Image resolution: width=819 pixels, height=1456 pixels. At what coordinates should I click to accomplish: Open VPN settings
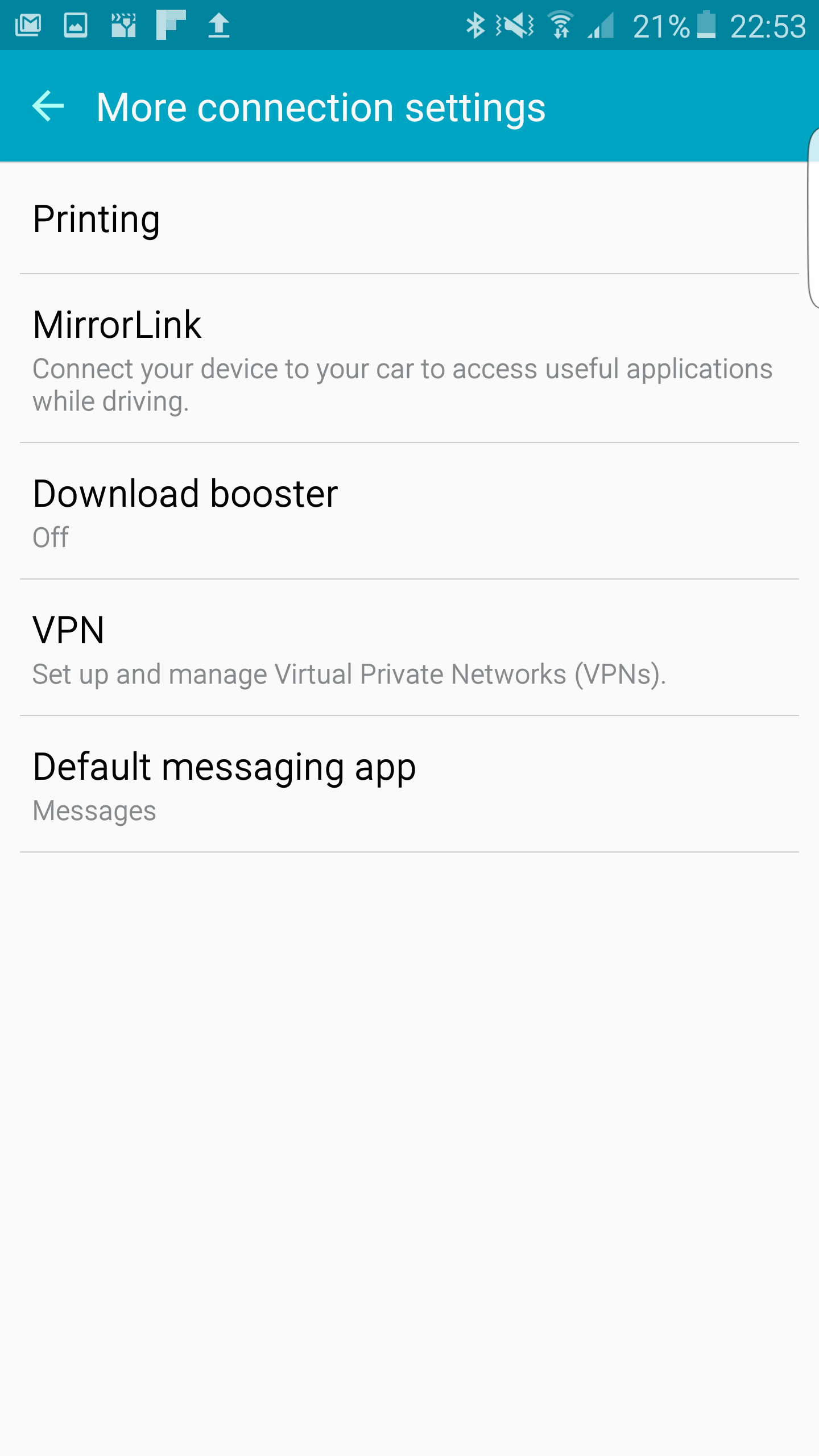pos(409,648)
